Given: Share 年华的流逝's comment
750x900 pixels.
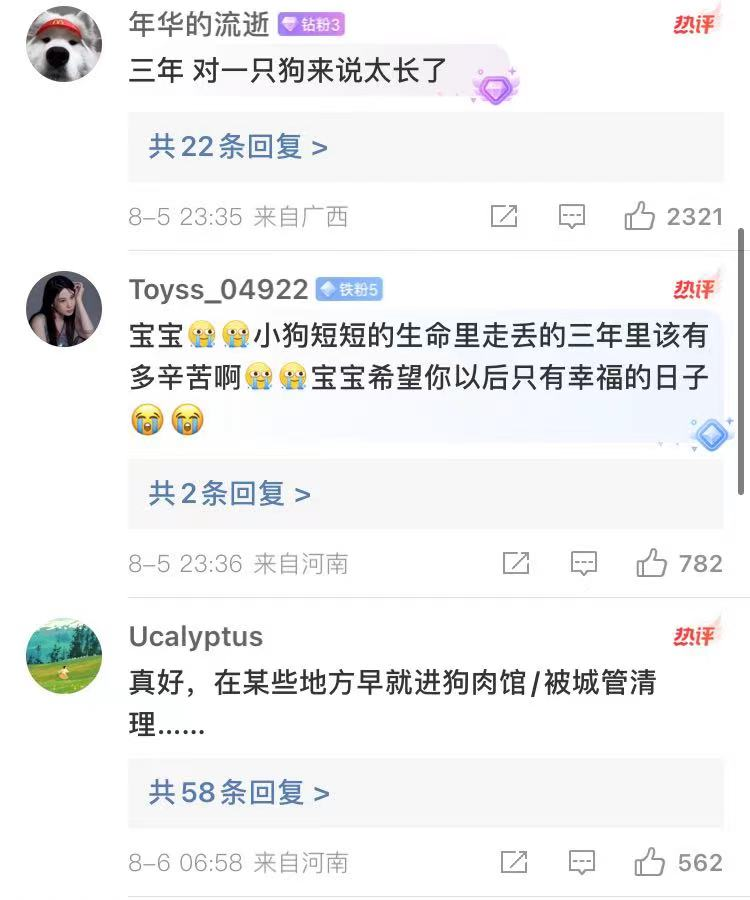Looking at the screenshot, I should tap(504, 216).
